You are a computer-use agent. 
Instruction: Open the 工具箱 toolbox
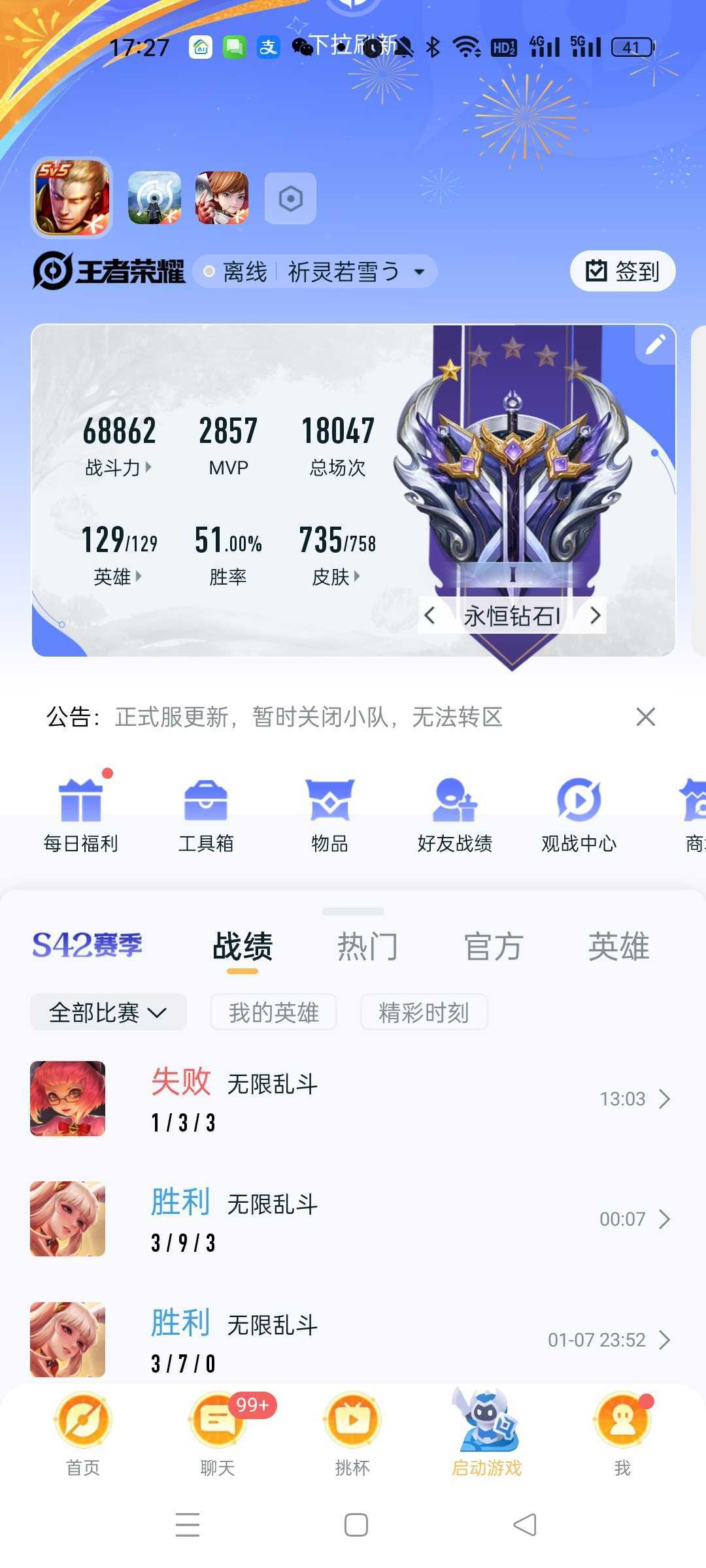(x=206, y=813)
